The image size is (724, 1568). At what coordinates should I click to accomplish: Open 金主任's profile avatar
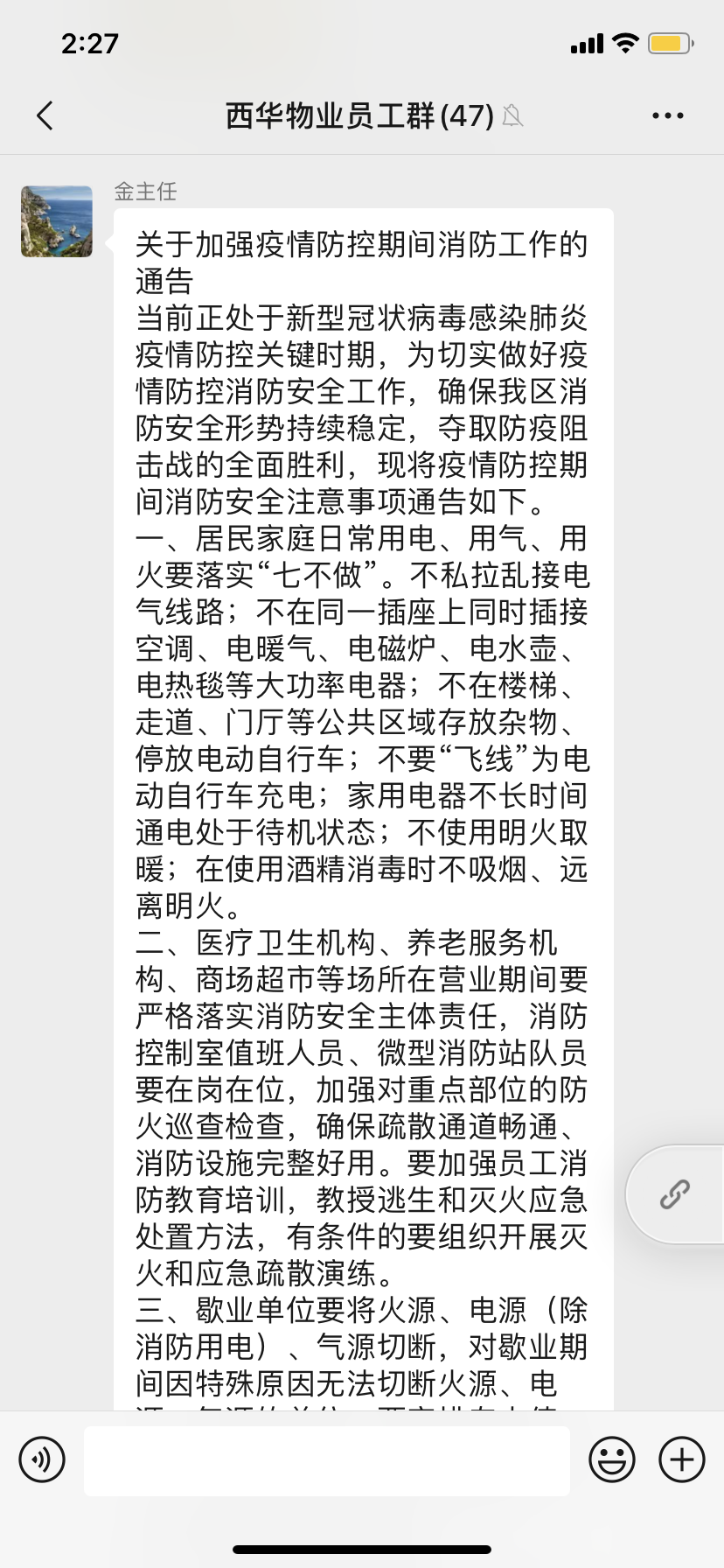(57, 221)
